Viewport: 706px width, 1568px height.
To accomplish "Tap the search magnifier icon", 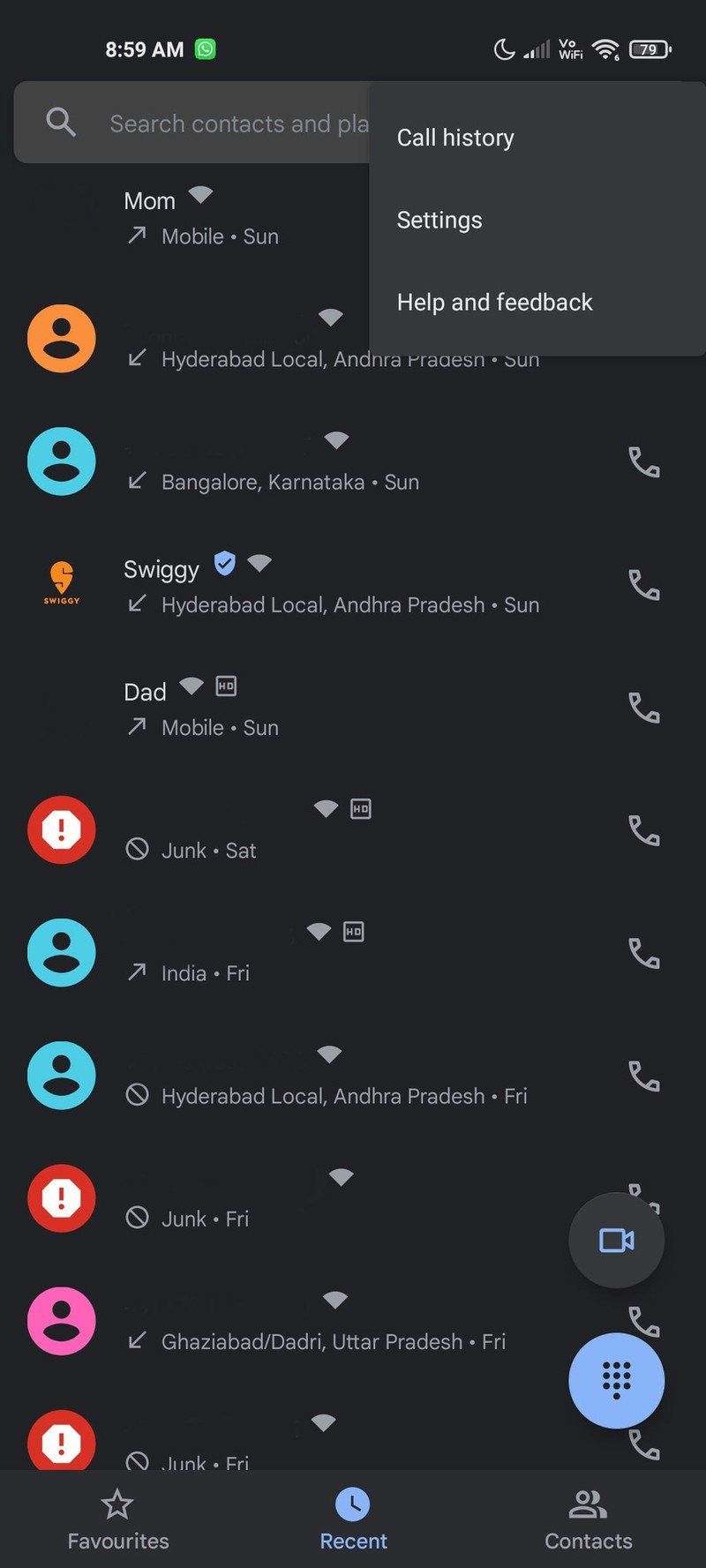I will [x=60, y=123].
